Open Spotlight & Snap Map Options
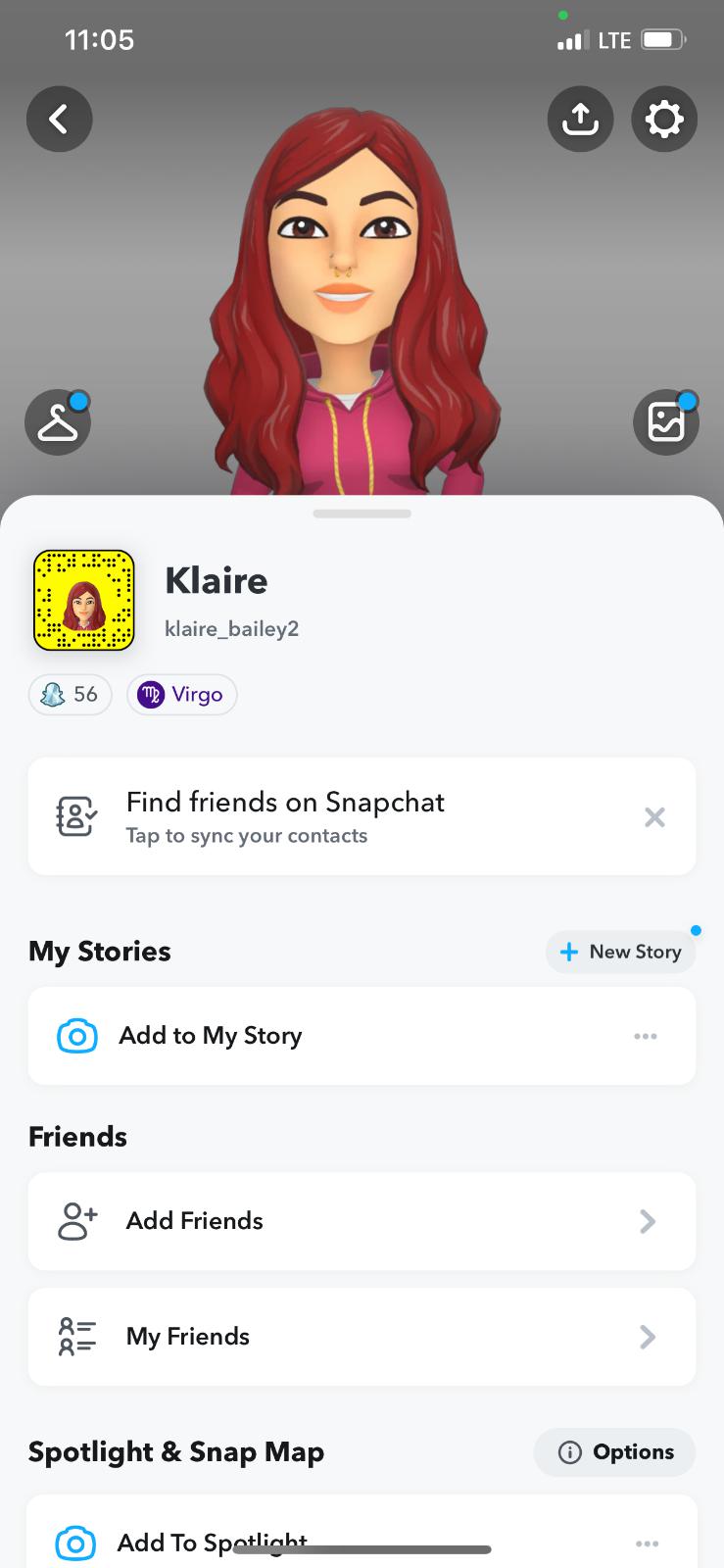 click(615, 1452)
